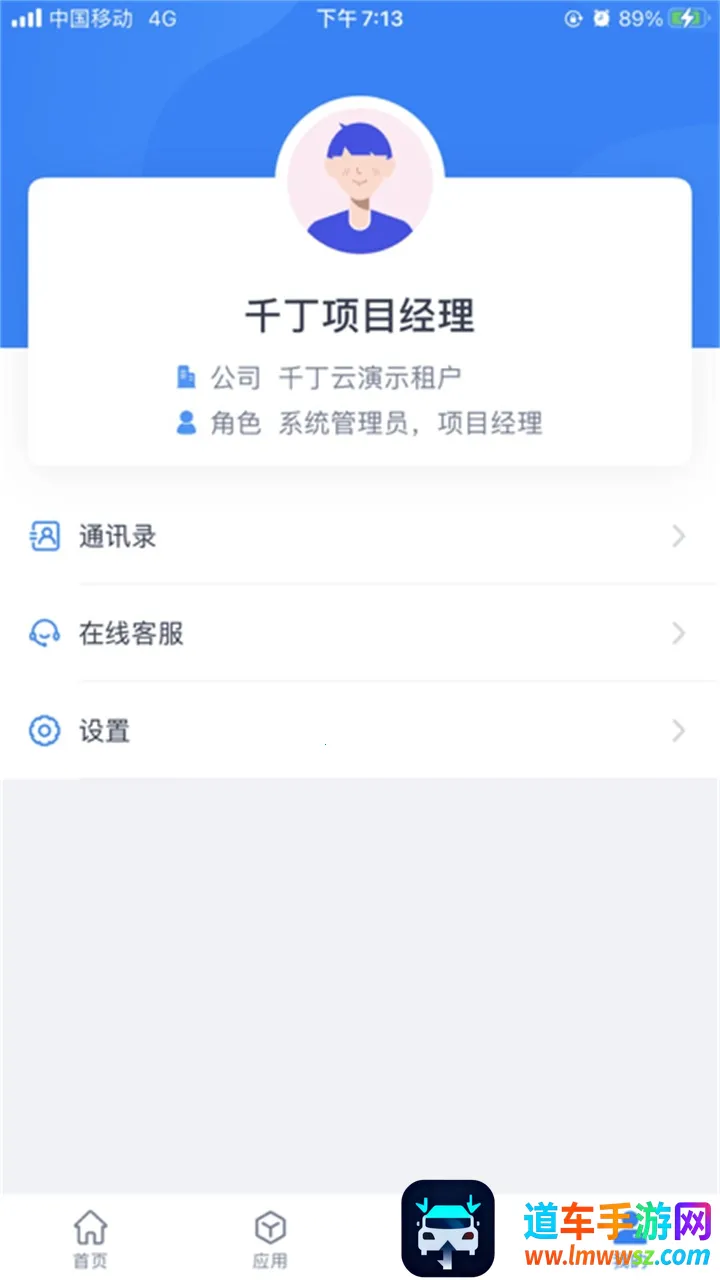Switch to the 首页 home tab
The image size is (720, 1280).
tap(90, 1238)
